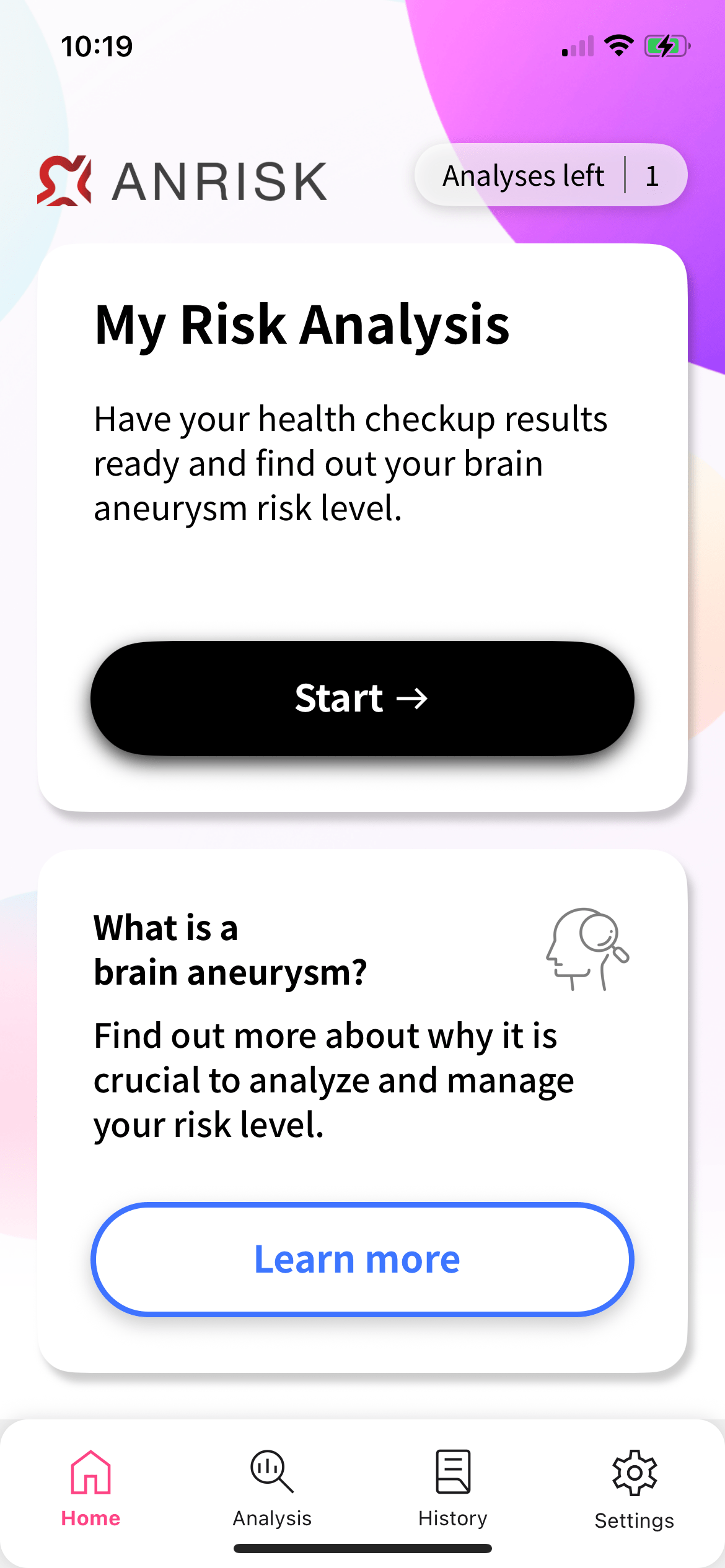Tap Learn more about brain aneurysm
The height and width of the screenshot is (1568, 725).
point(362,1259)
